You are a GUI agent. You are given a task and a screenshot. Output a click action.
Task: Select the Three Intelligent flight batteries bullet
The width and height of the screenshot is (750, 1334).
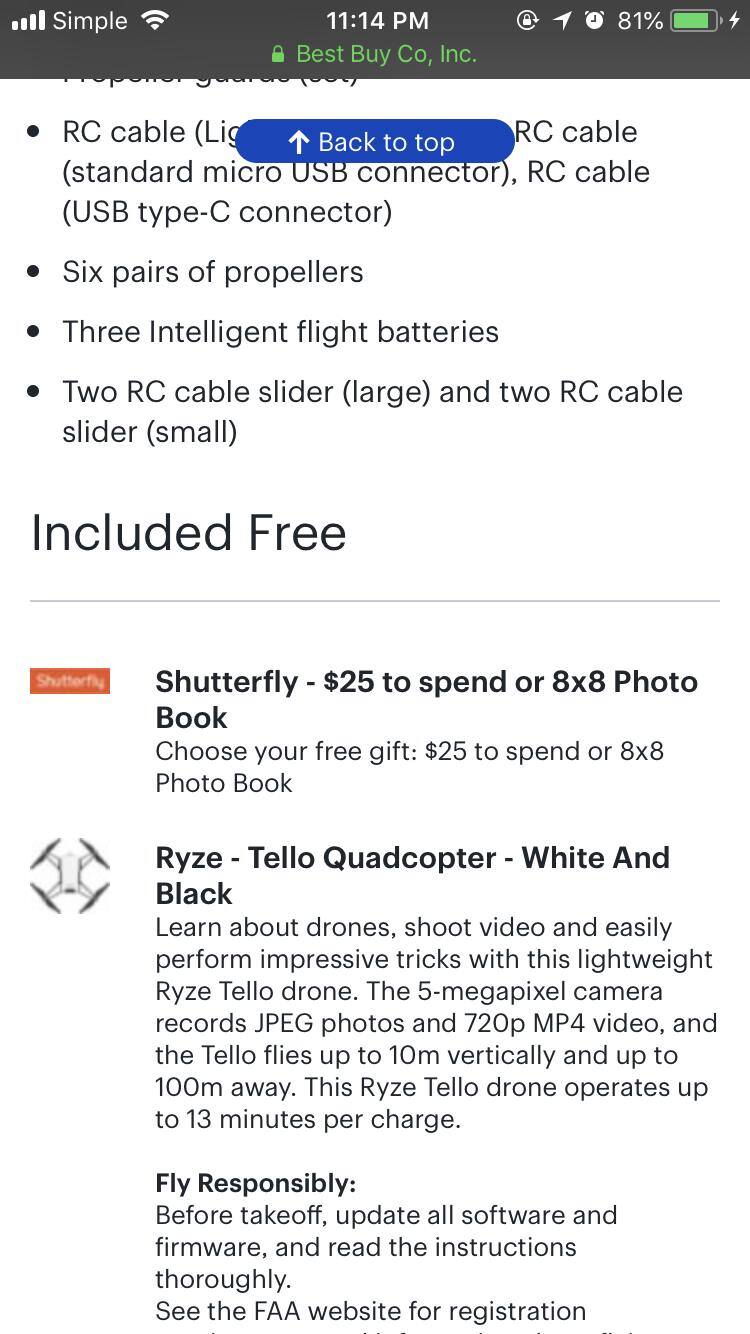click(281, 332)
